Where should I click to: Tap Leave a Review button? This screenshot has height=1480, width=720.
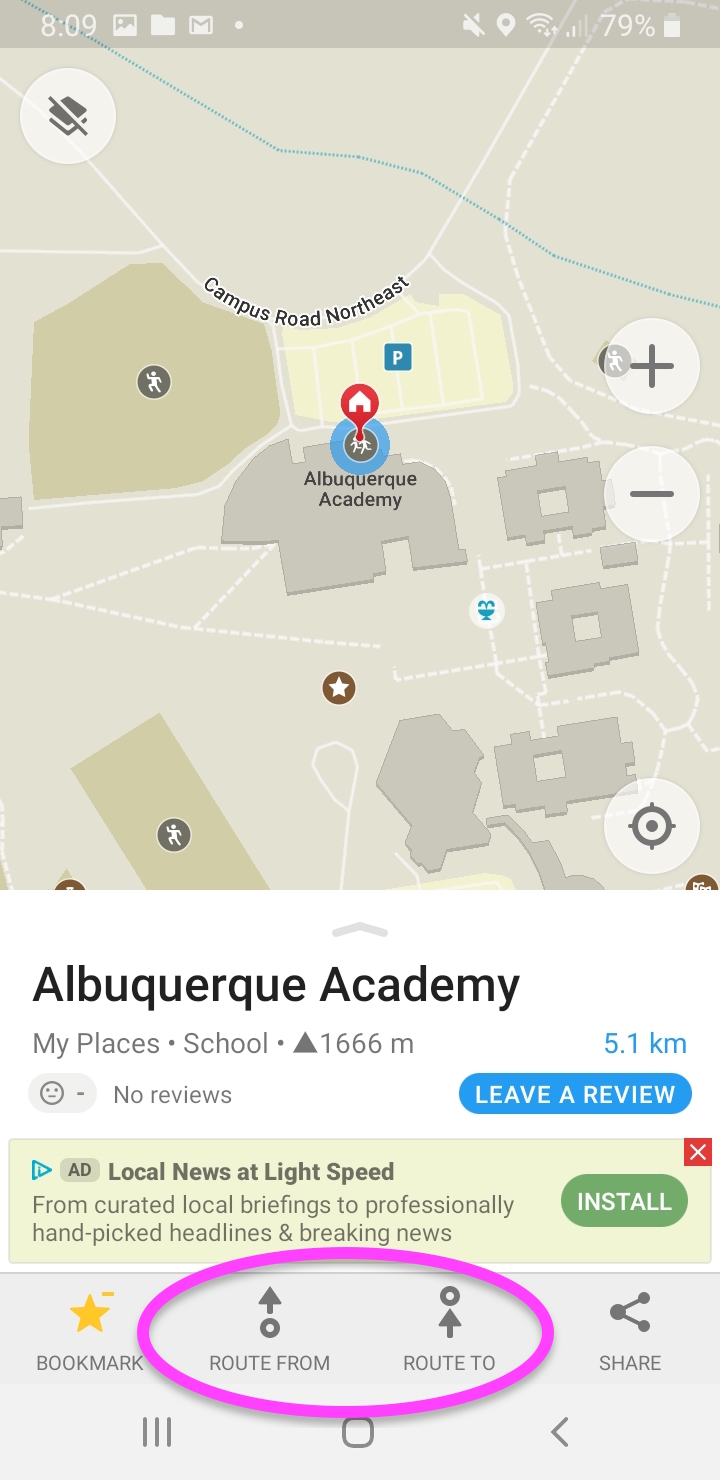574,1094
